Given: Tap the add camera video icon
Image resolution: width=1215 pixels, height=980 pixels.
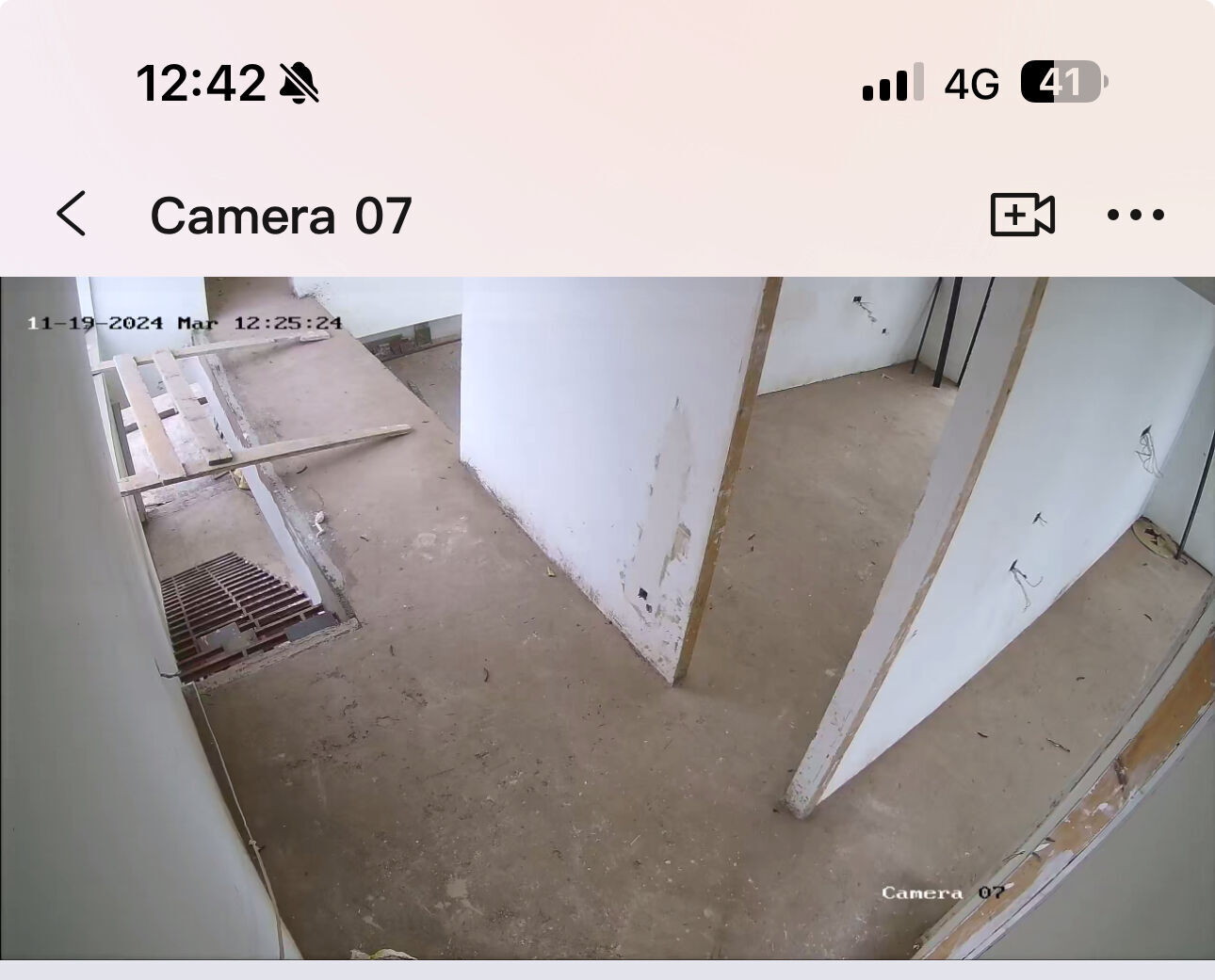Looking at the screenshot, I should point(1022,215).
